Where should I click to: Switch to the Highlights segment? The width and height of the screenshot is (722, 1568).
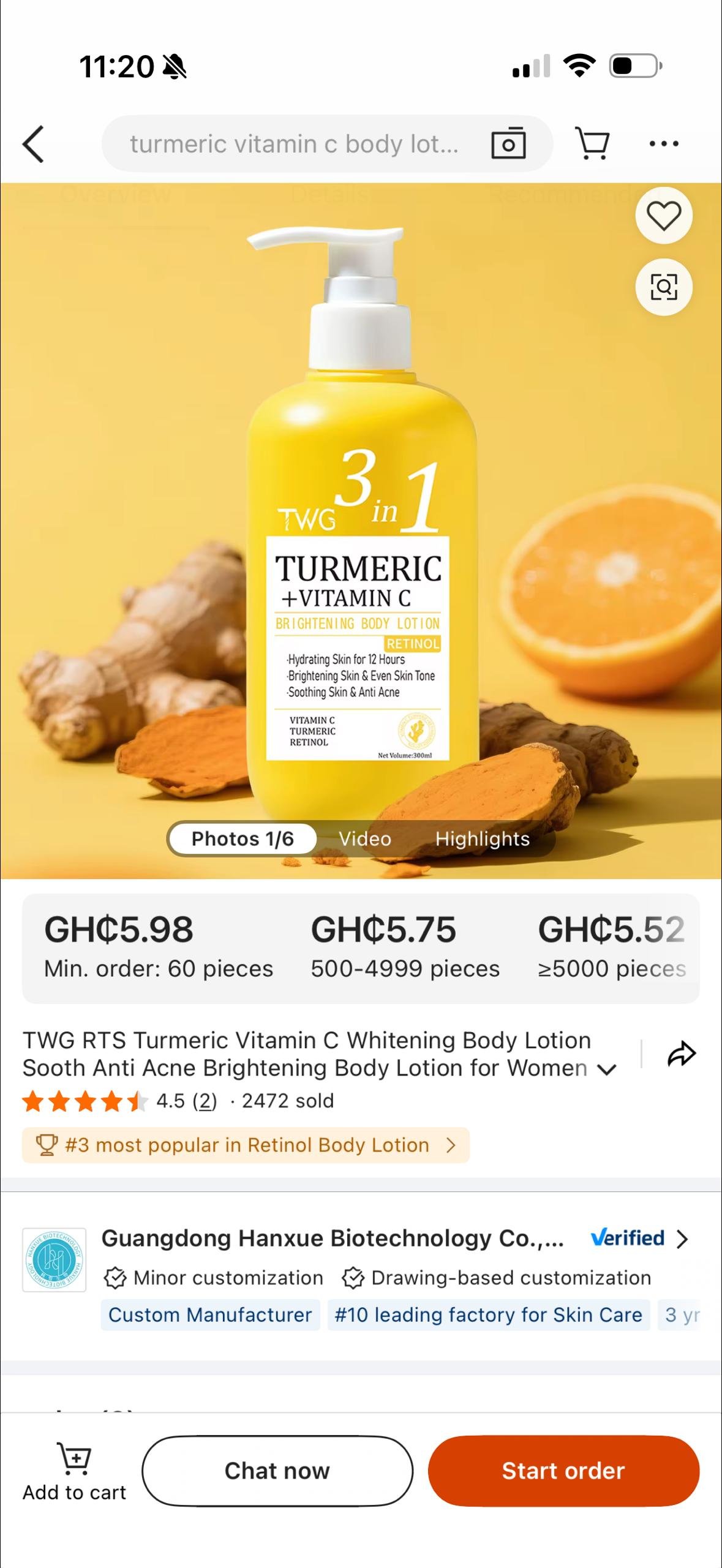pos(482,839)
